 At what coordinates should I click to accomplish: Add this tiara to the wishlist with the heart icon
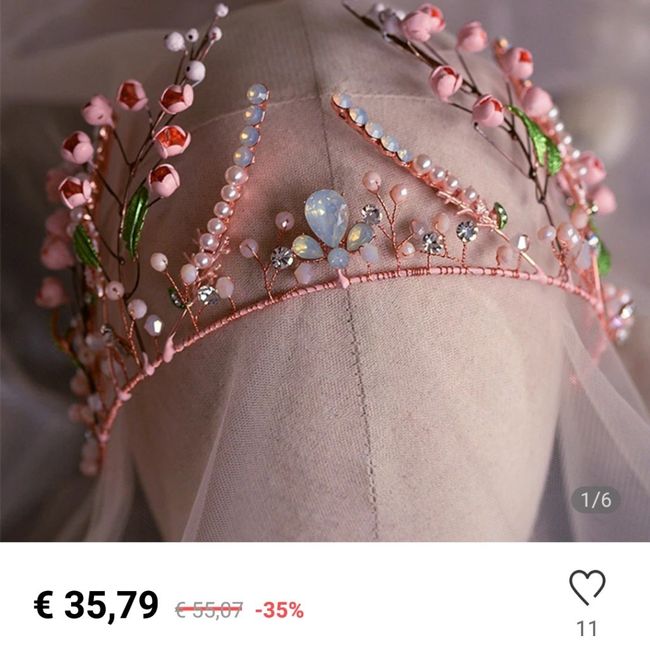pos(587,588)
